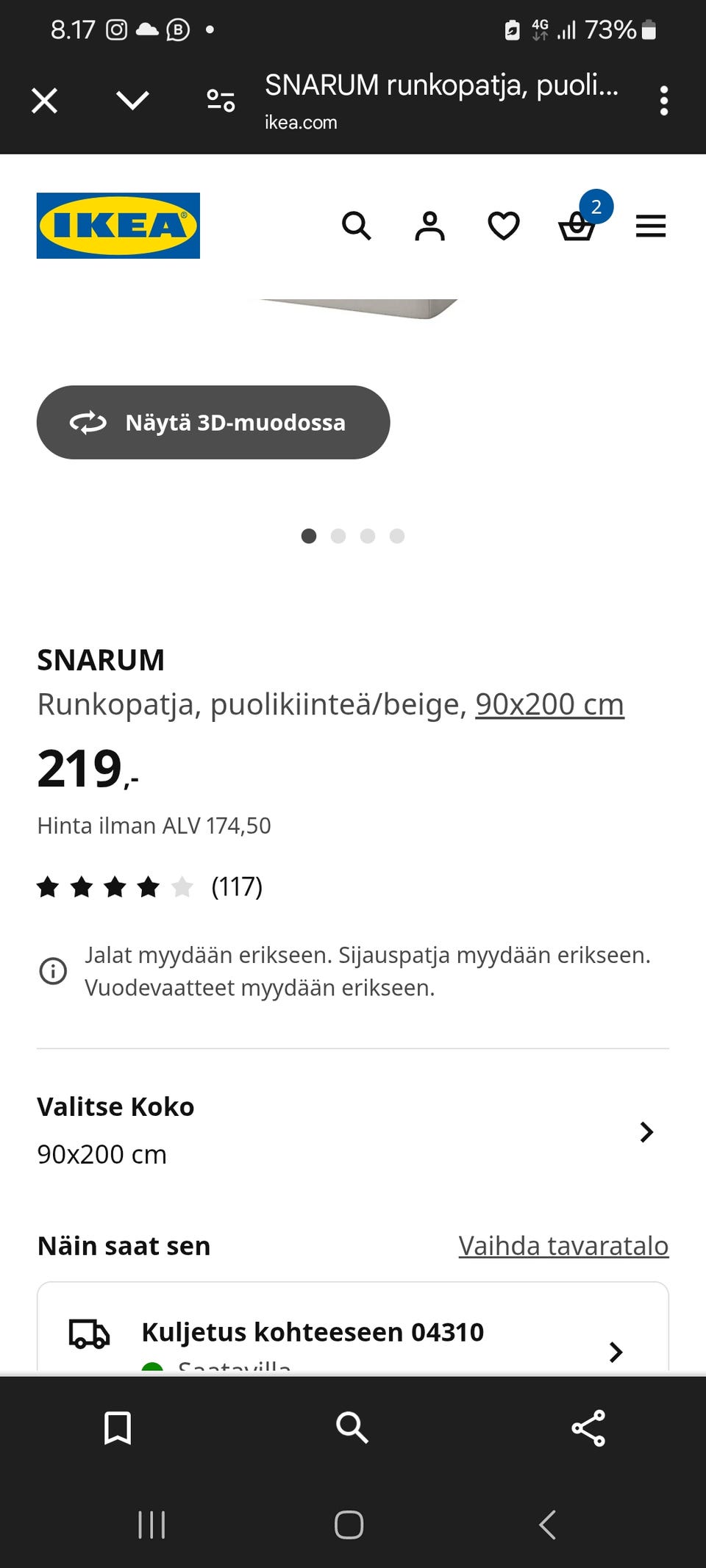Open the hamburger navigation menu
Screen dimensions: 706x1568
(651, 226)
